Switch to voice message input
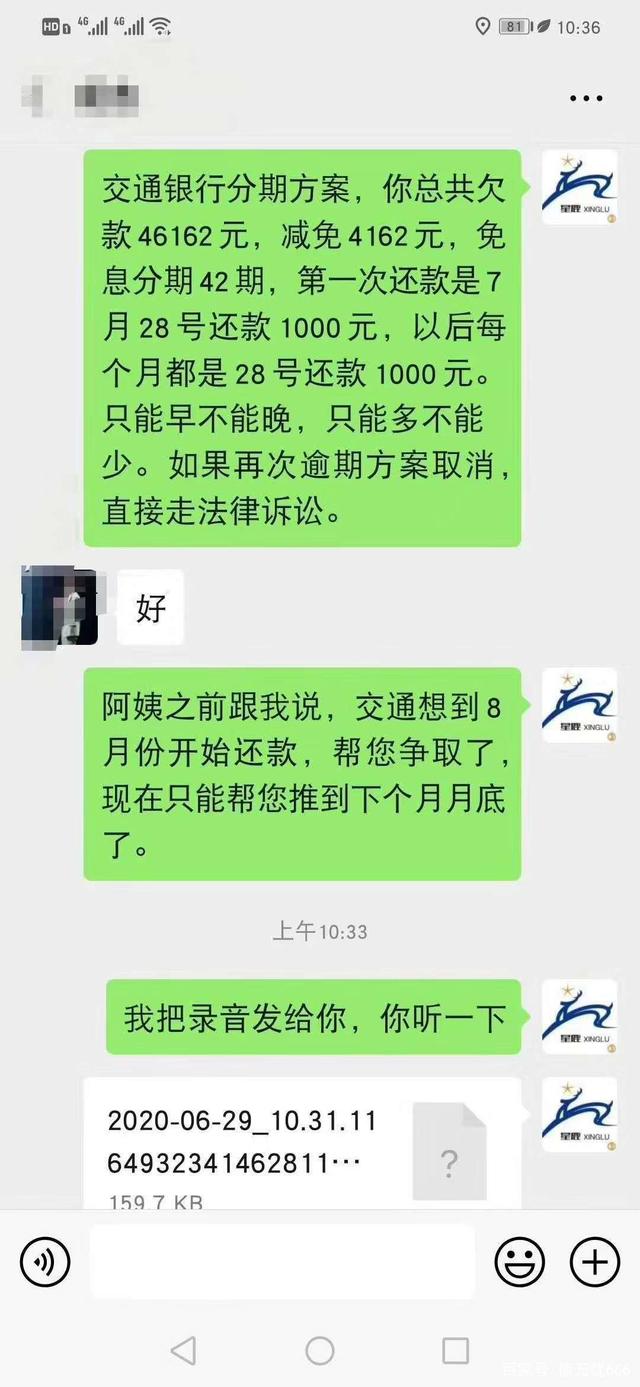640x1387 pixels. (45, 1261)
